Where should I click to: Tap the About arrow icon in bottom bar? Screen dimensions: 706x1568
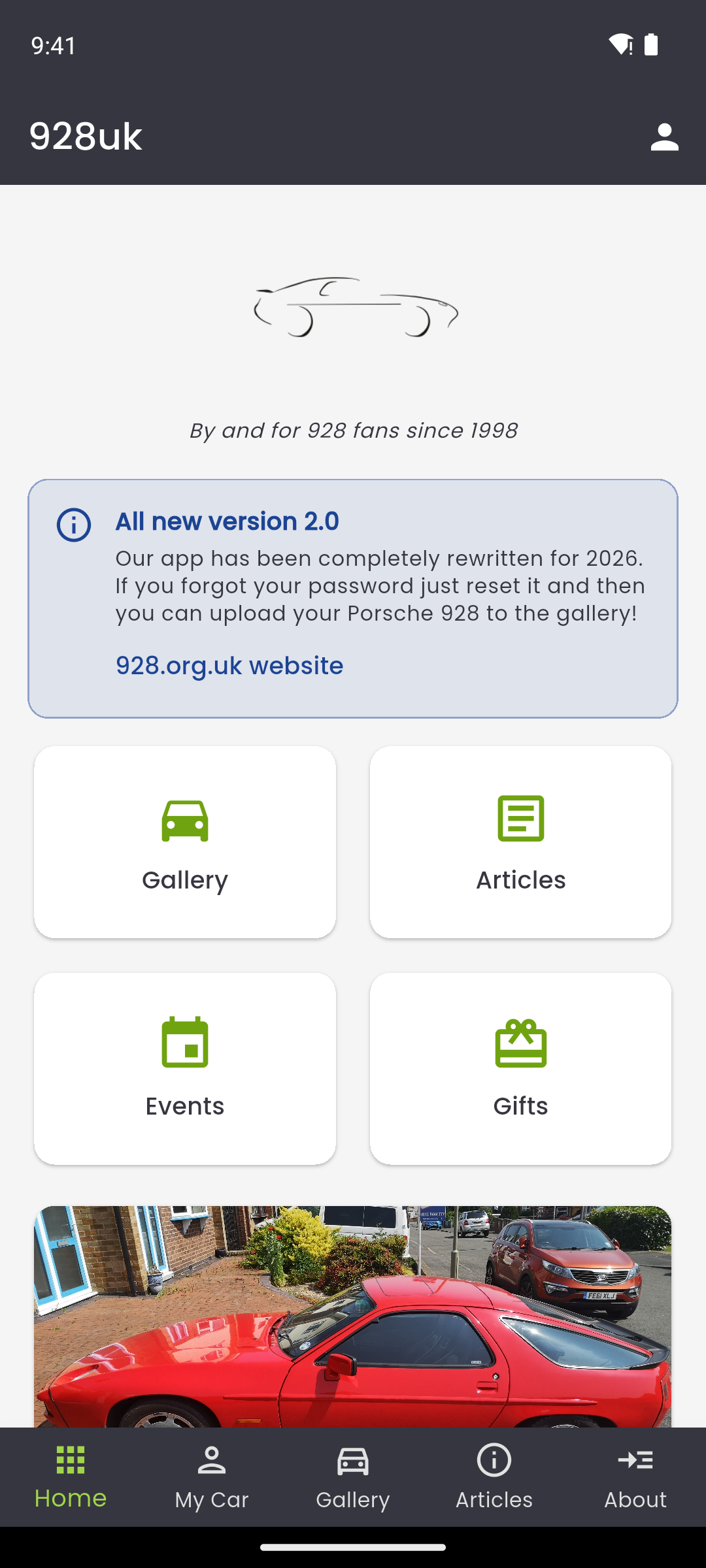click(x=635, y=1458)
